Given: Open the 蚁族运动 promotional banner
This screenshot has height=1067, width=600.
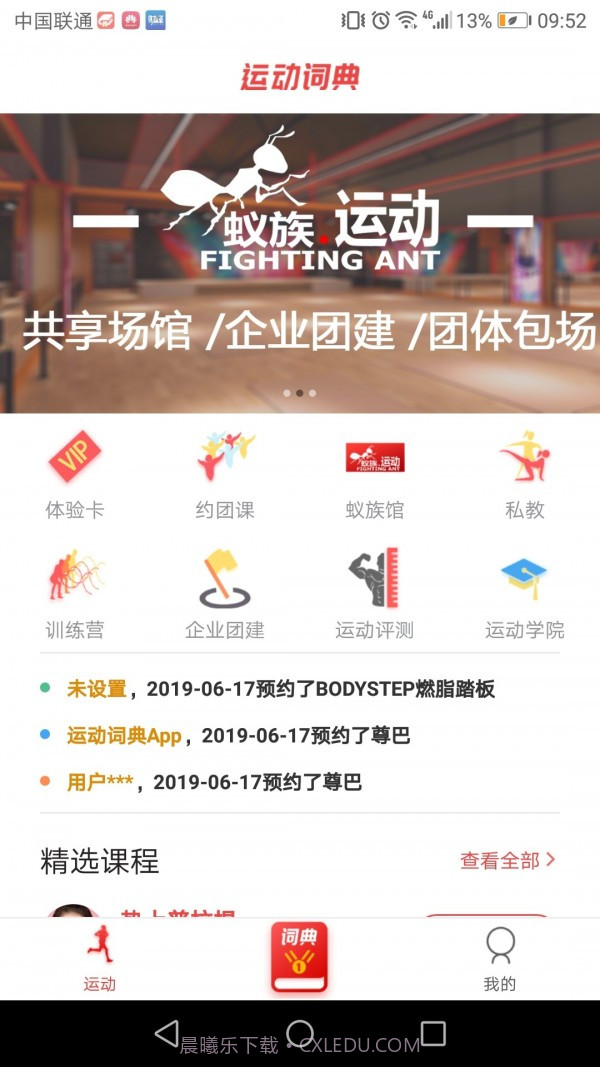Looking at the screenshot, I should click(300, 262).
